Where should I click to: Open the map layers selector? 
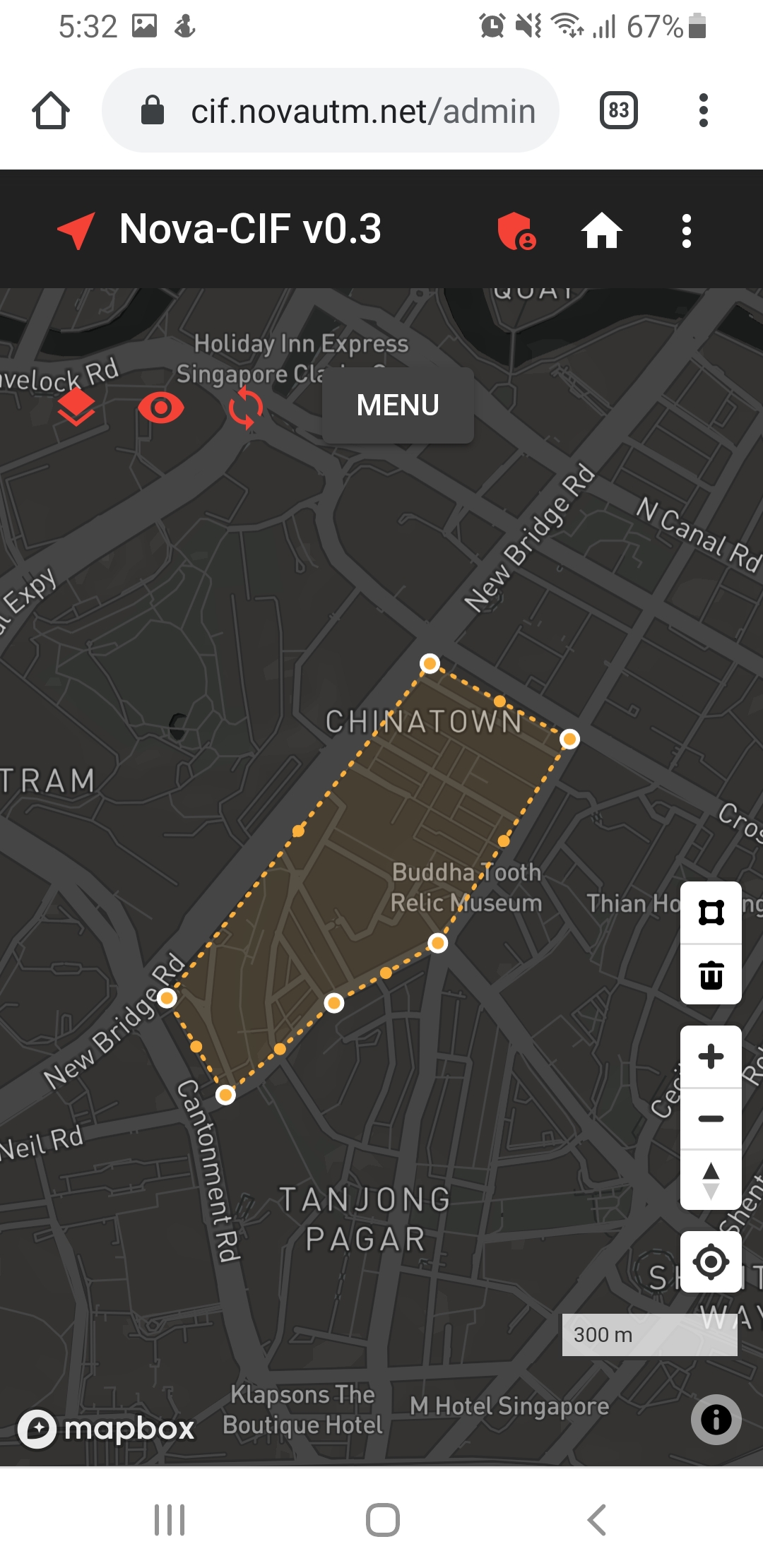(x=76, y=408)
